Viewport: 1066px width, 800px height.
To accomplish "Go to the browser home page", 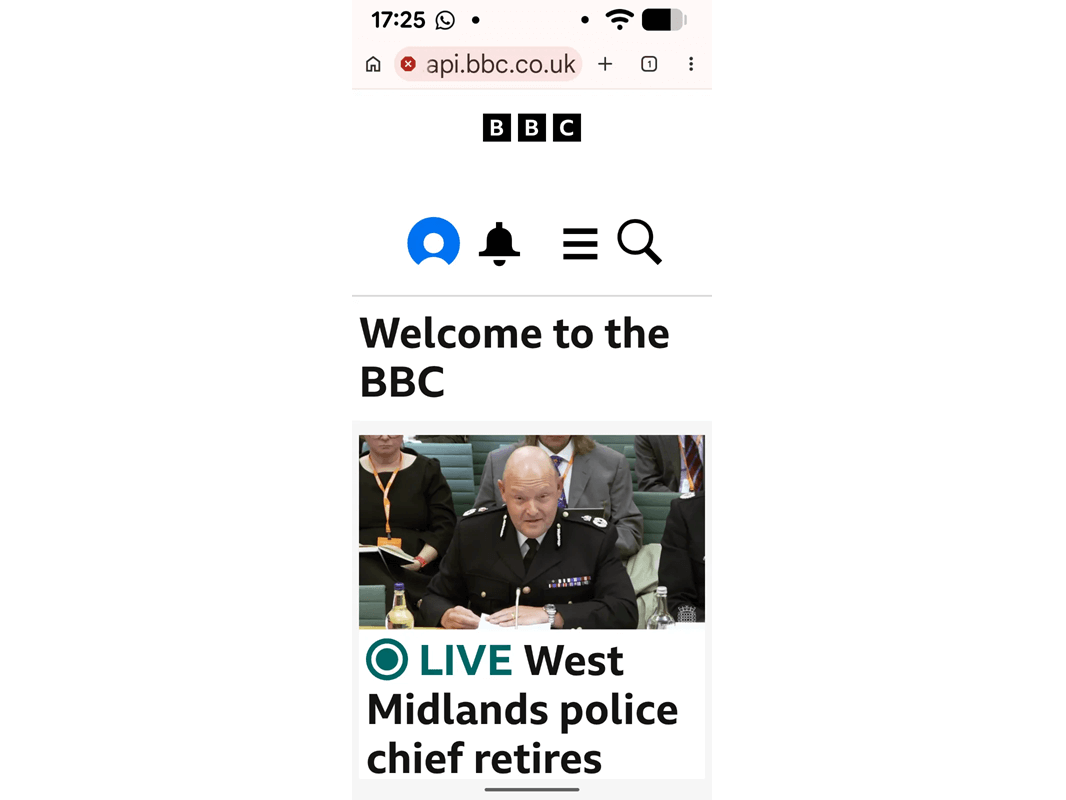I will coord(373,65).
